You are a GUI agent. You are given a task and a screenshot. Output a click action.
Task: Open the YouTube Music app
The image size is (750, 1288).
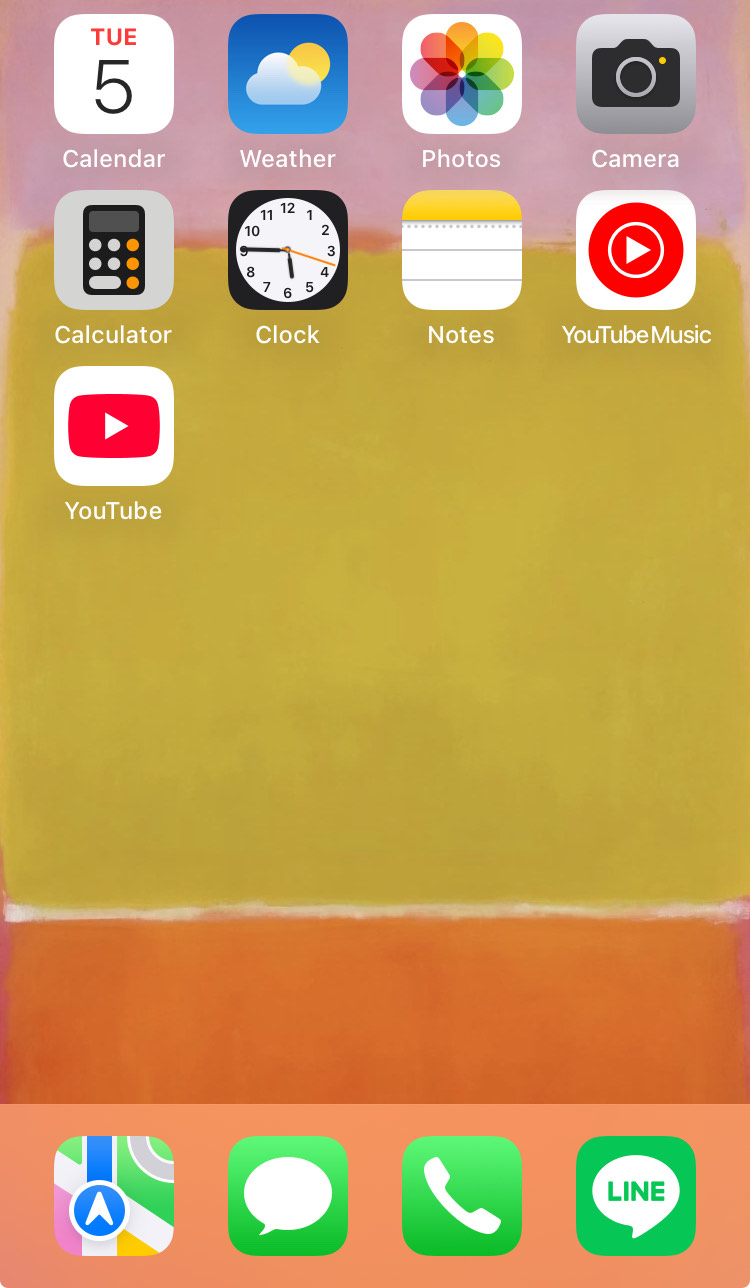click(x=635, y=250)
